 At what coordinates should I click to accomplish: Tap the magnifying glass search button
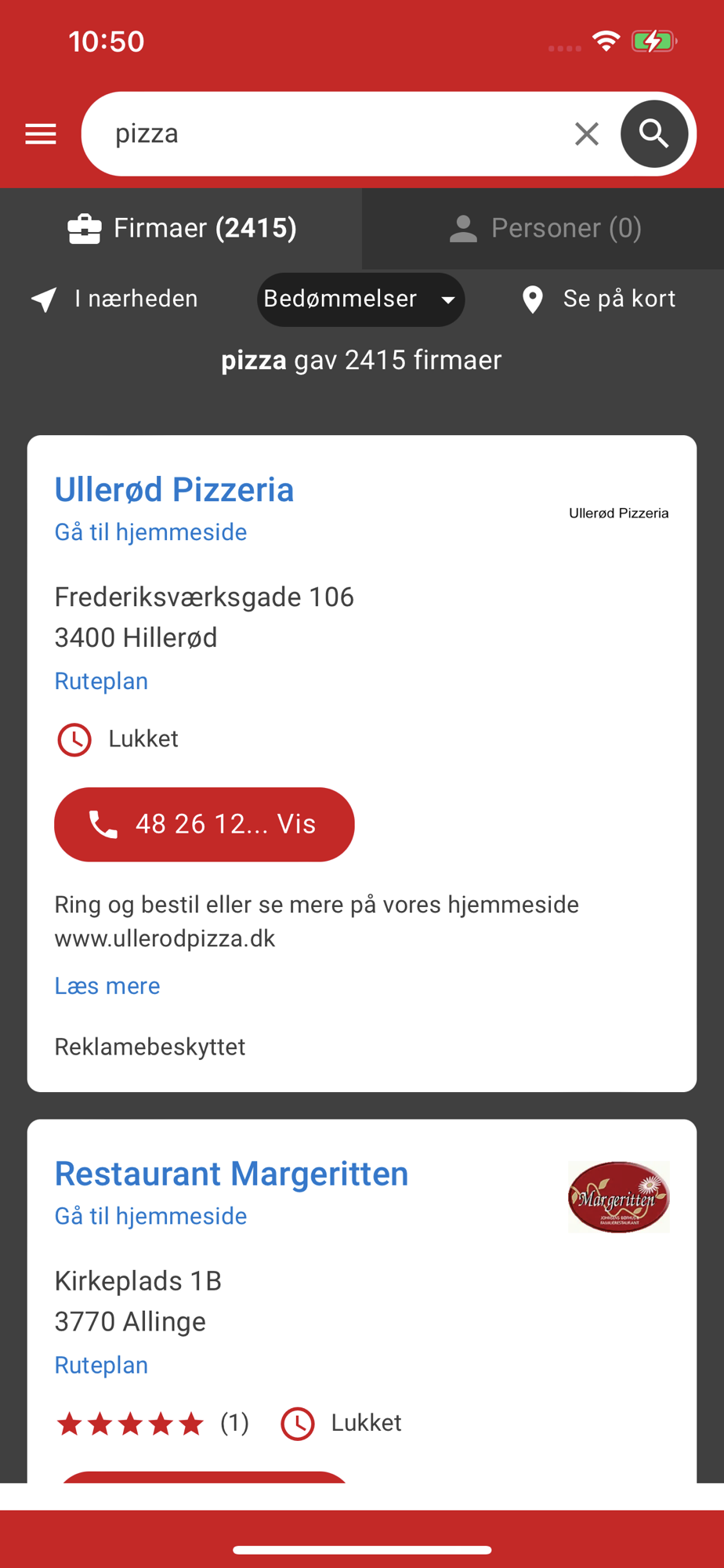coord(653,134)
